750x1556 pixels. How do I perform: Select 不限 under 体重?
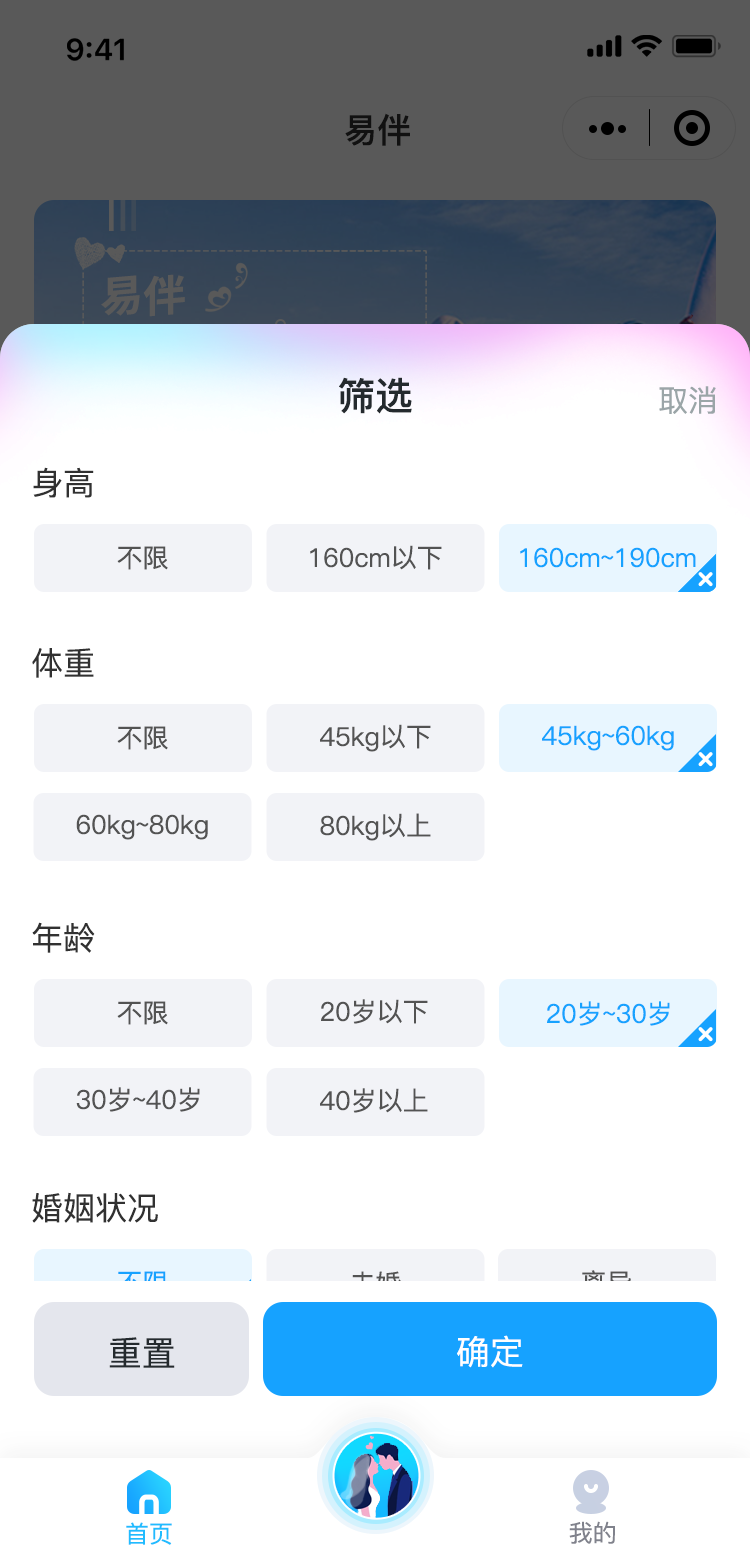click(x=143, y=738)
